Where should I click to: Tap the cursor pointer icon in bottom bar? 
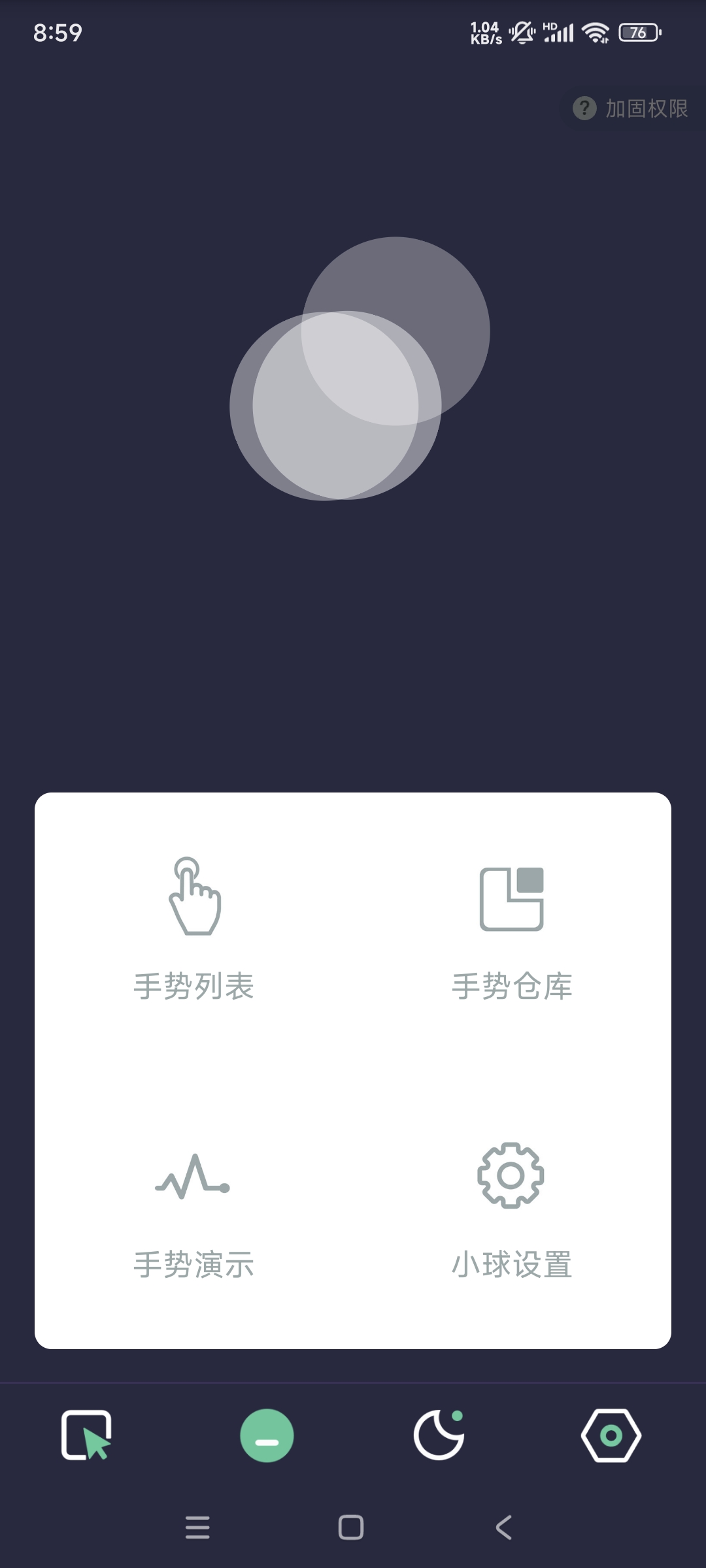86,1435
